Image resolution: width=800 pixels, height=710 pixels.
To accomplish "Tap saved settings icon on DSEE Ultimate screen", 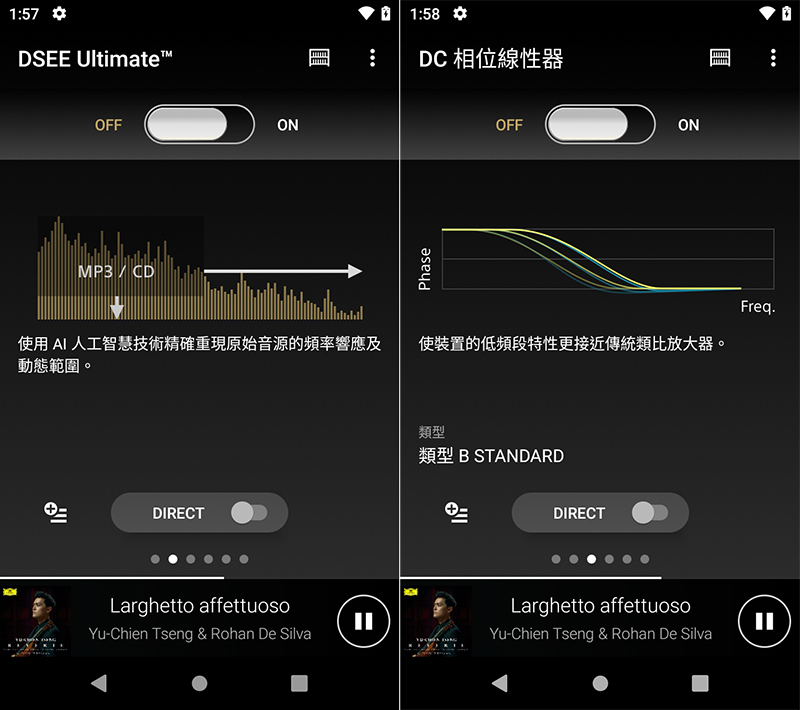I will pyautogui.click(x=55, y=513).
